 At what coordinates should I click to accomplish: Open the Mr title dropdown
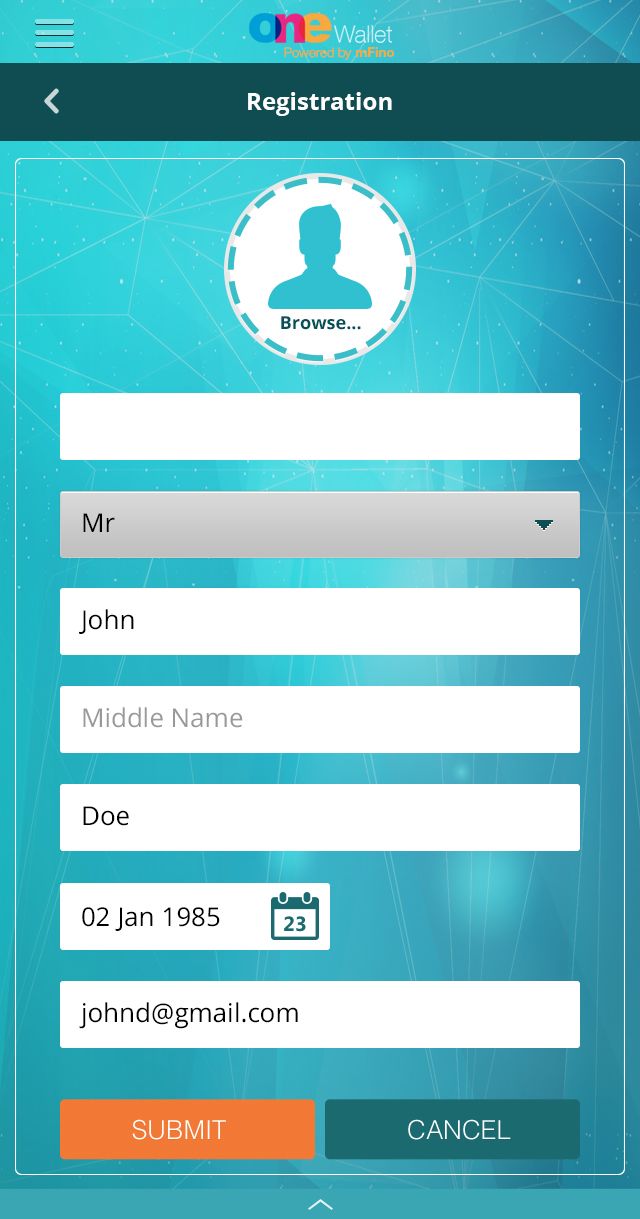tap(320, 524)
